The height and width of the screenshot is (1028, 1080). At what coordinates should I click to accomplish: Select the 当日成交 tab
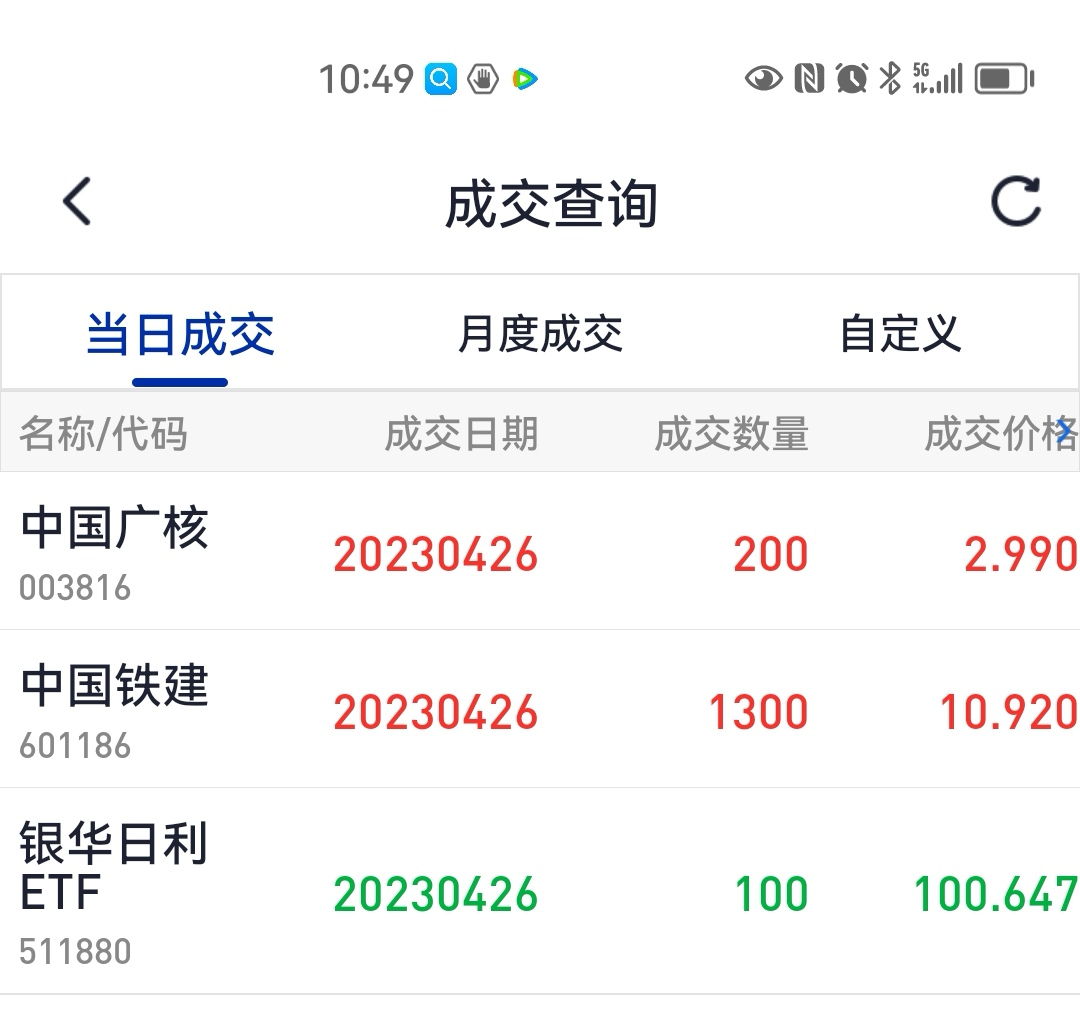[x=180, y=335]
